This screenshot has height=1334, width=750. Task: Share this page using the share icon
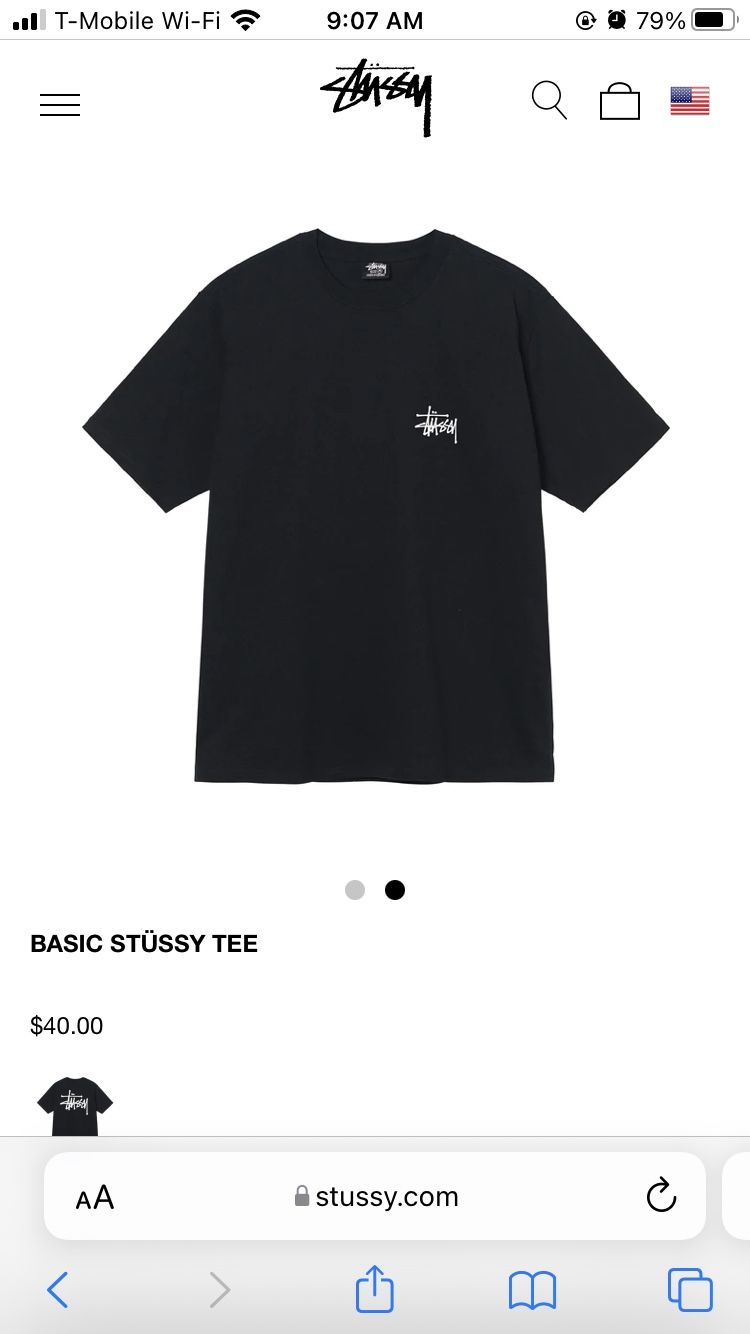[x=374, y=1290]
